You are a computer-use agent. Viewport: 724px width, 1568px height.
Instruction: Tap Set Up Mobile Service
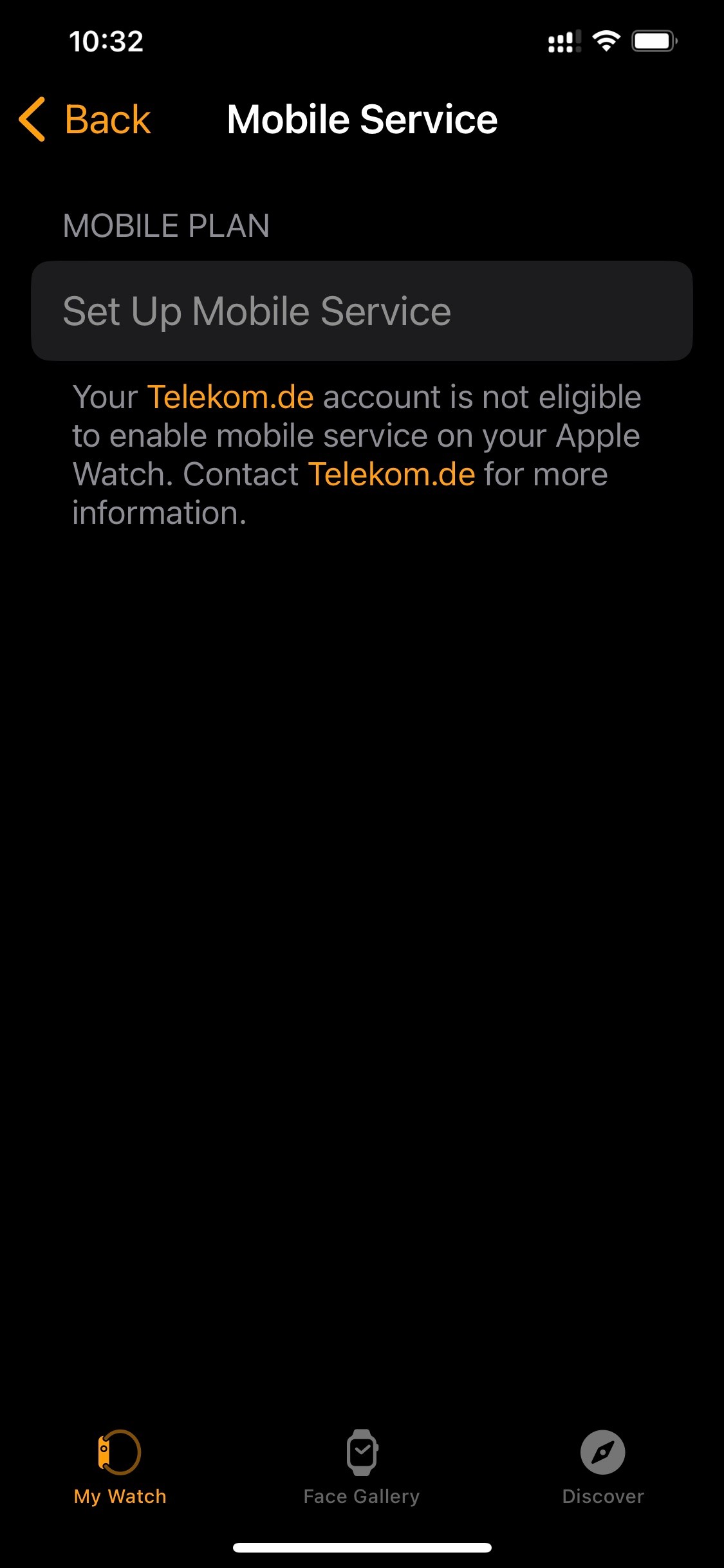(x=362, y=311)
